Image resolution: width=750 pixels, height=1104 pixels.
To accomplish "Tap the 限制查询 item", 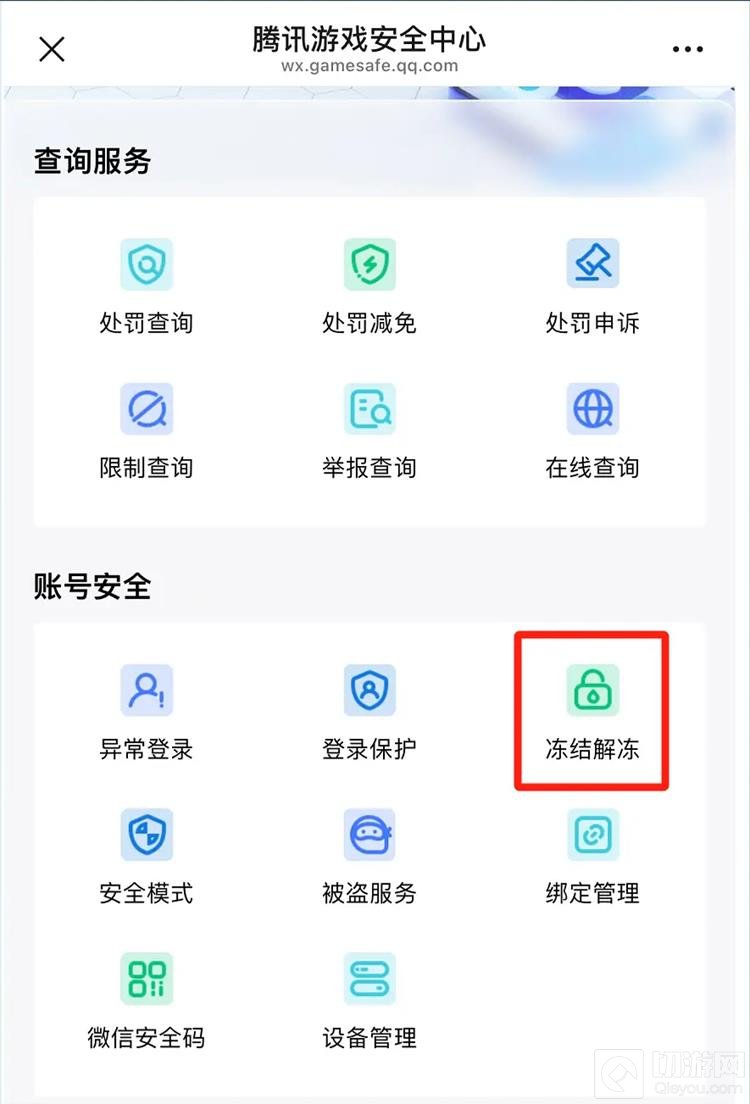I will click(146, 431).
